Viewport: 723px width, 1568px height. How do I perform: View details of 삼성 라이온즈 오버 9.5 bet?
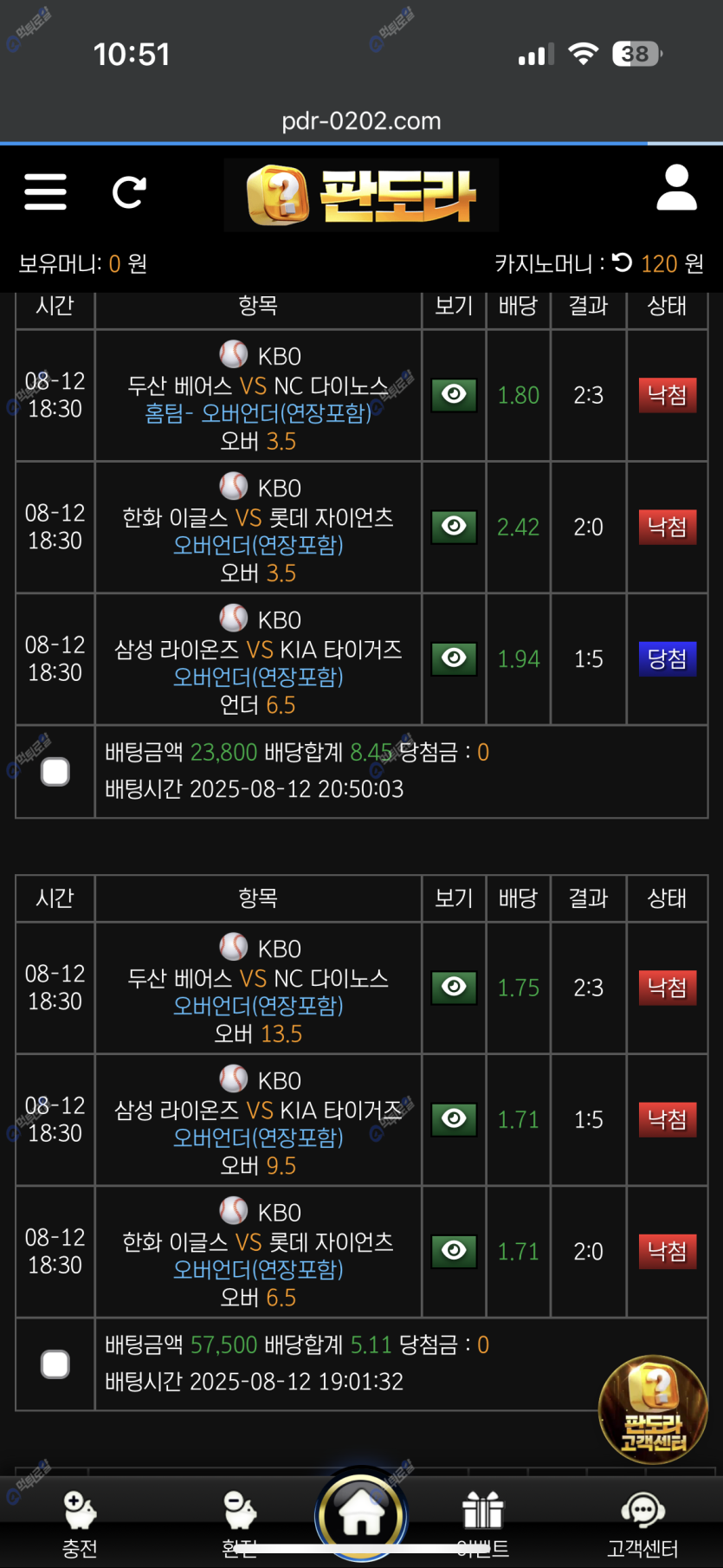coord(454,1119)
